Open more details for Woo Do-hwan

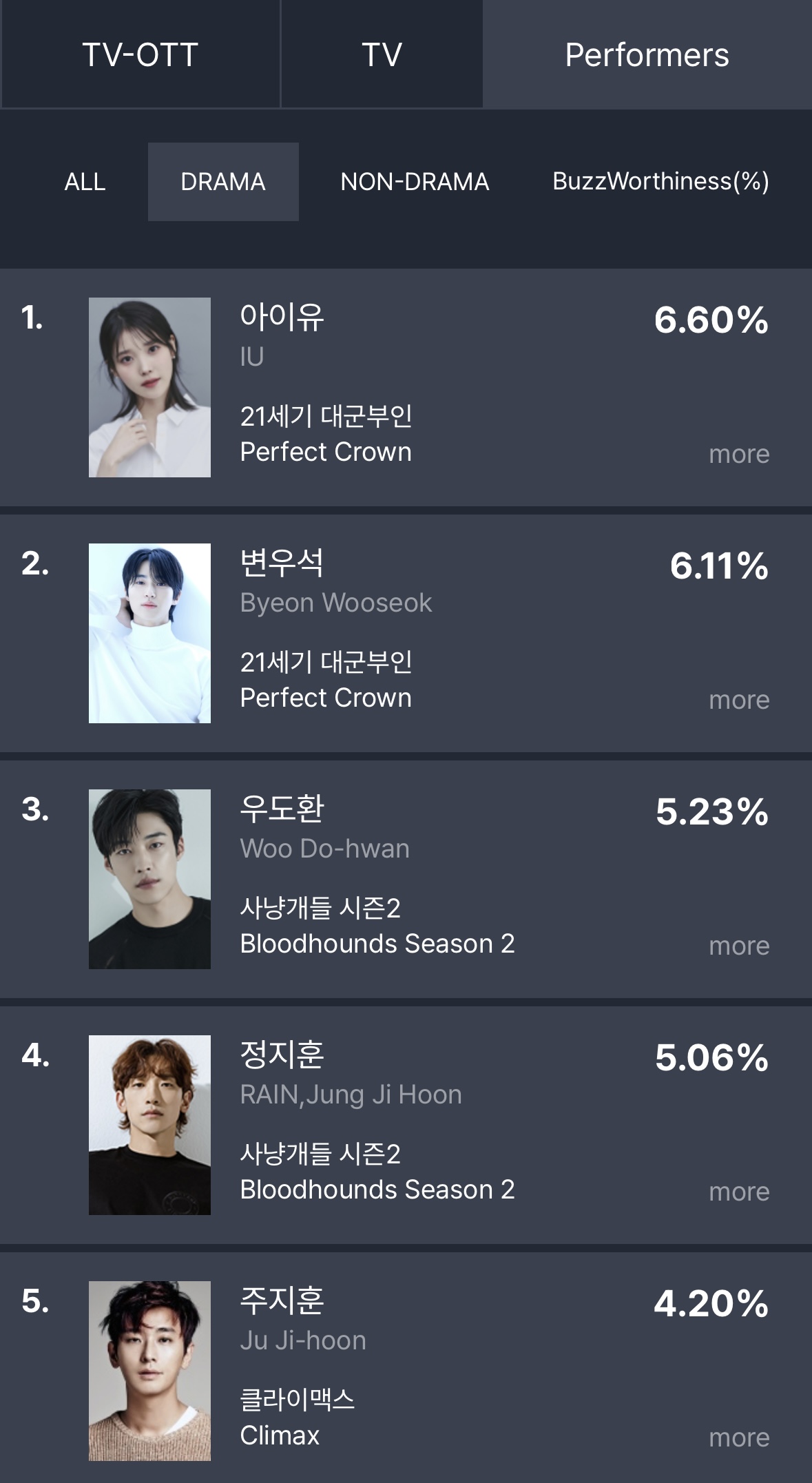coord(739,946)
